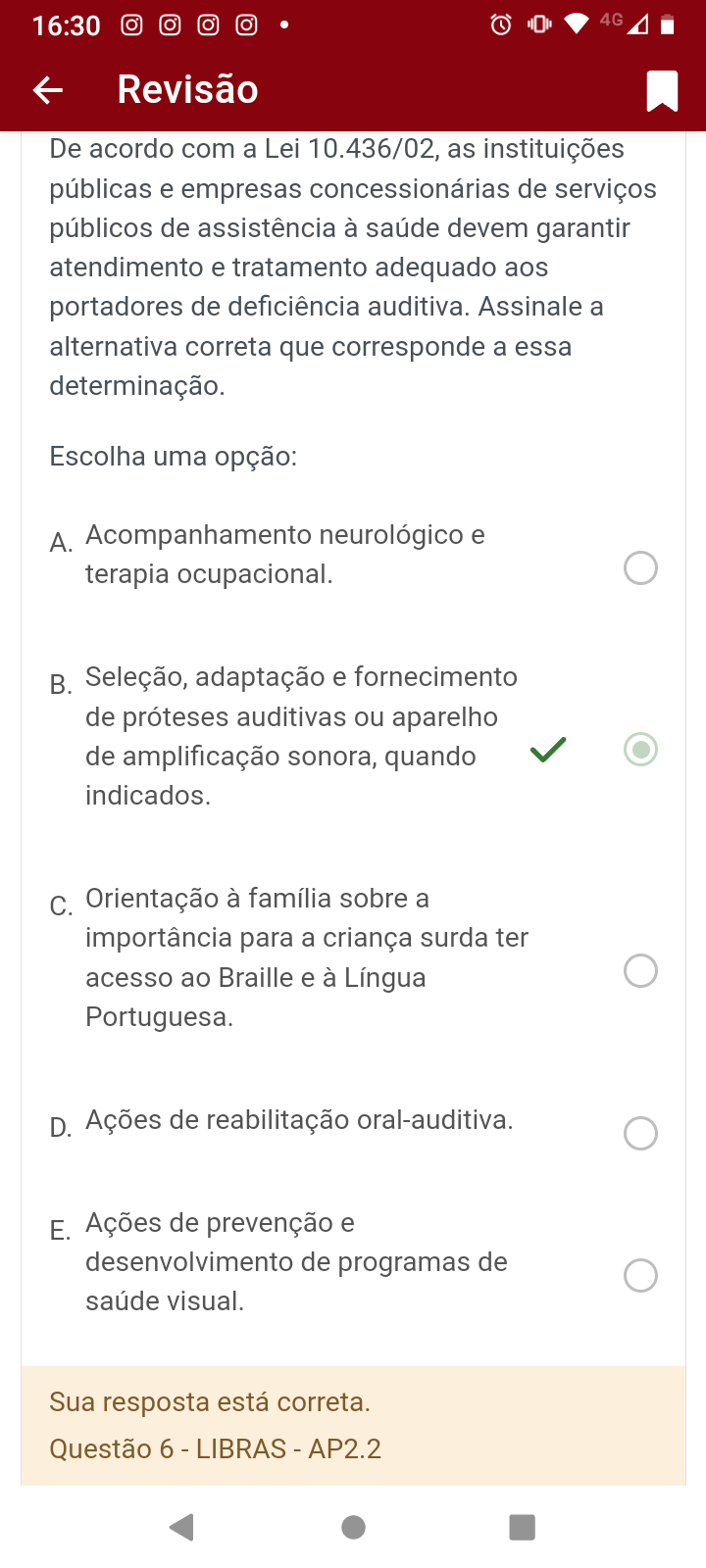Pick option D, reabilitação oral-auditiva

coord(640,1133)
